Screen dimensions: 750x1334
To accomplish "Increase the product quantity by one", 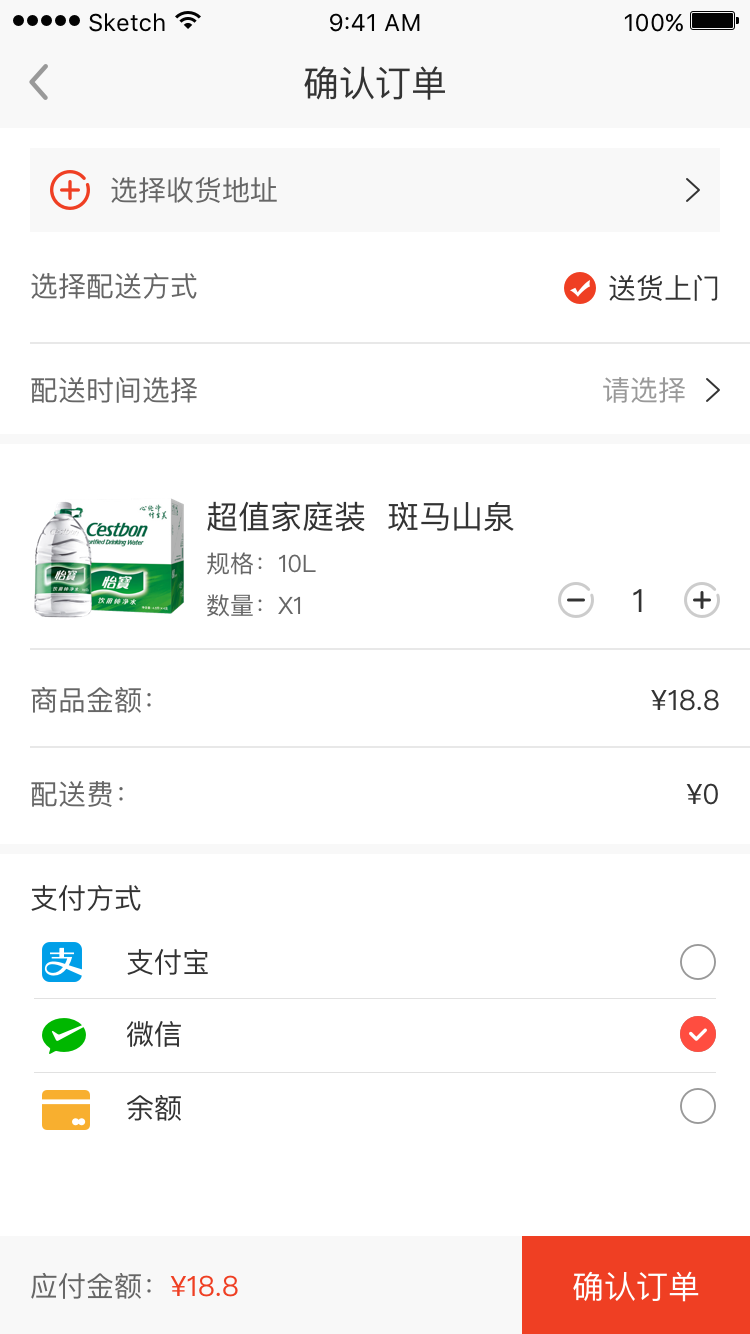I will click(x=702, y=601).
